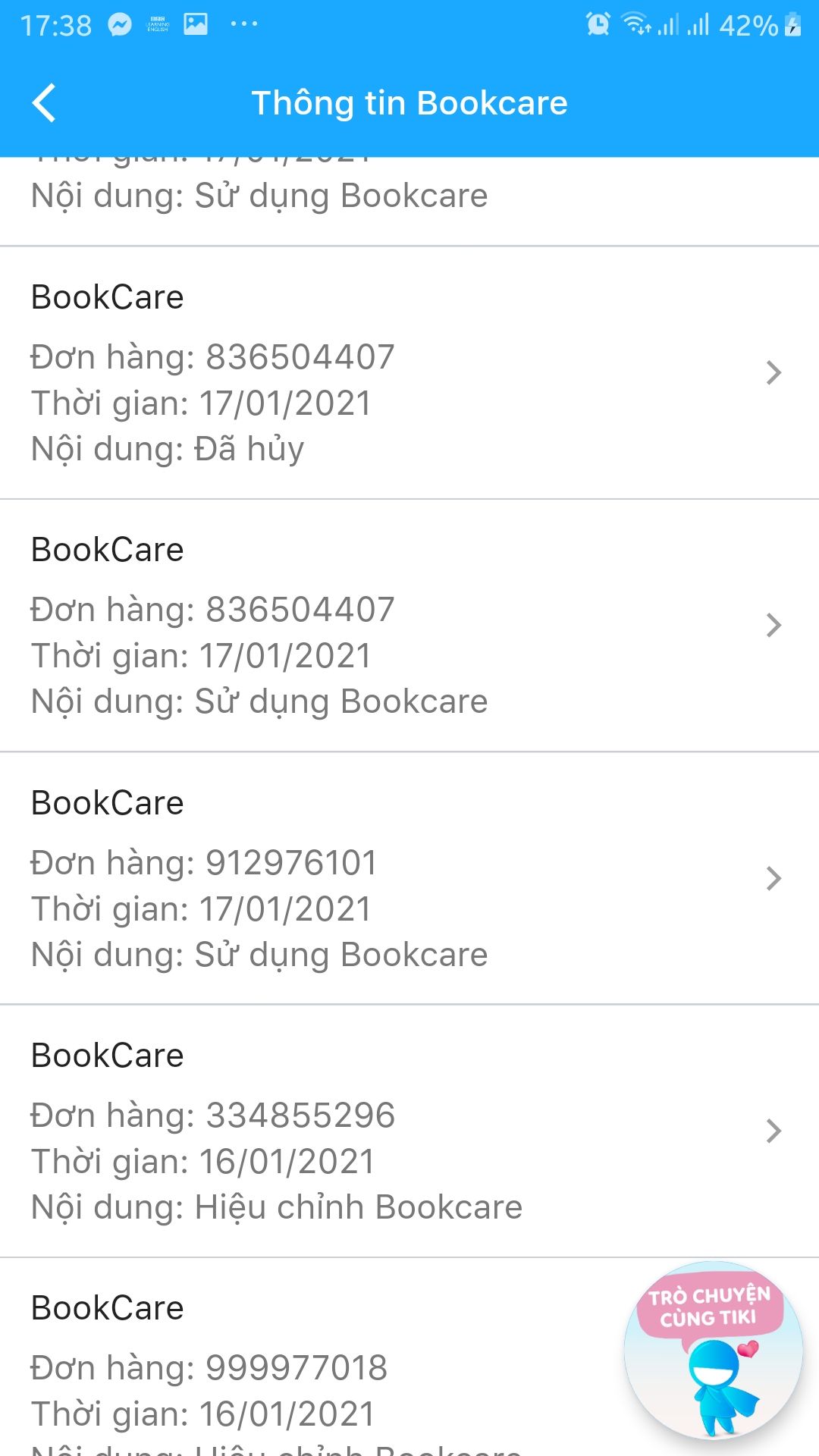The image size is (819, 1456).
Task: Tap the ellipsis in the notification bar
Action: [243, 24]
